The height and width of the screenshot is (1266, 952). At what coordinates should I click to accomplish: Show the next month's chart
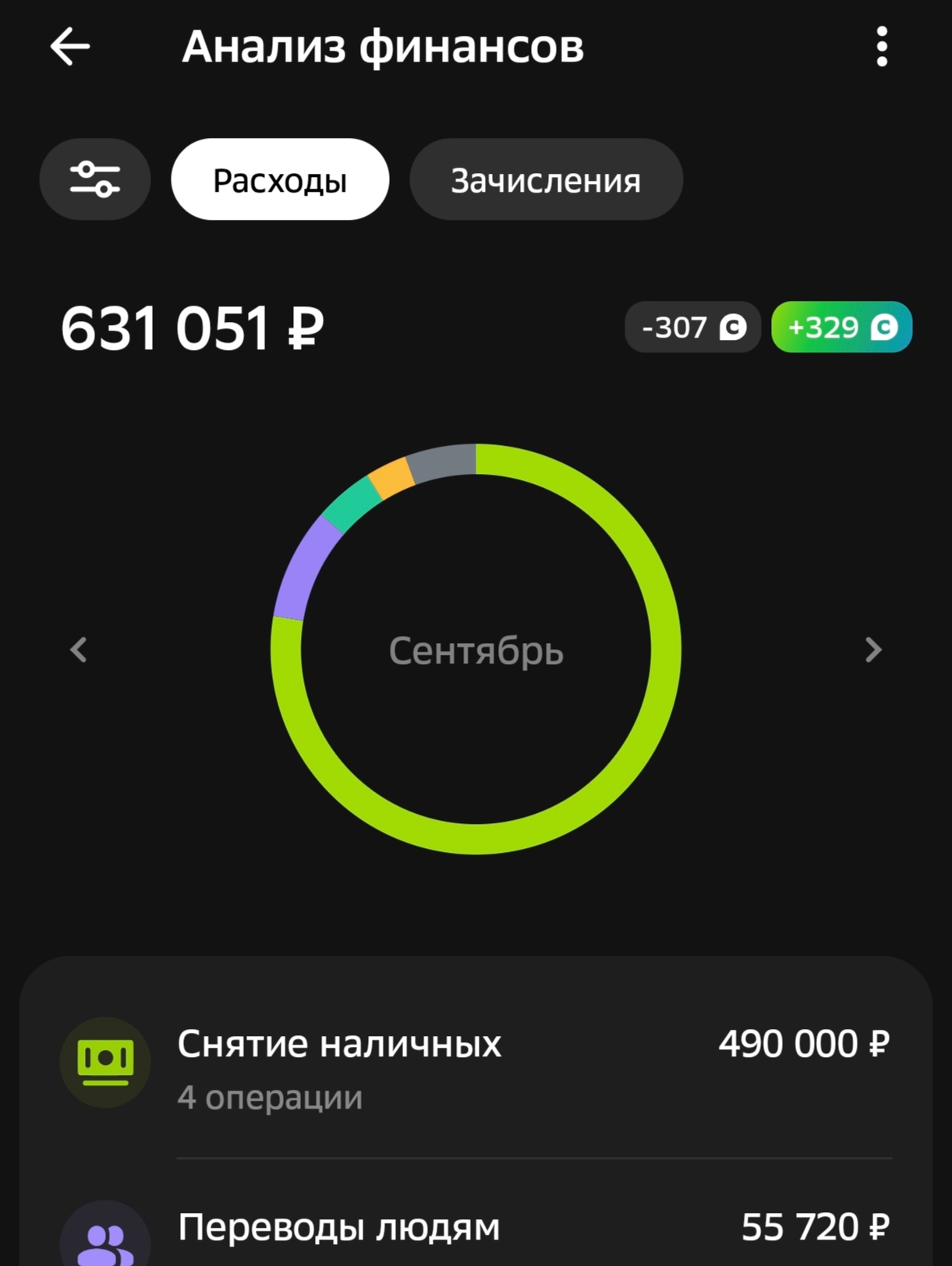point(873,649)
